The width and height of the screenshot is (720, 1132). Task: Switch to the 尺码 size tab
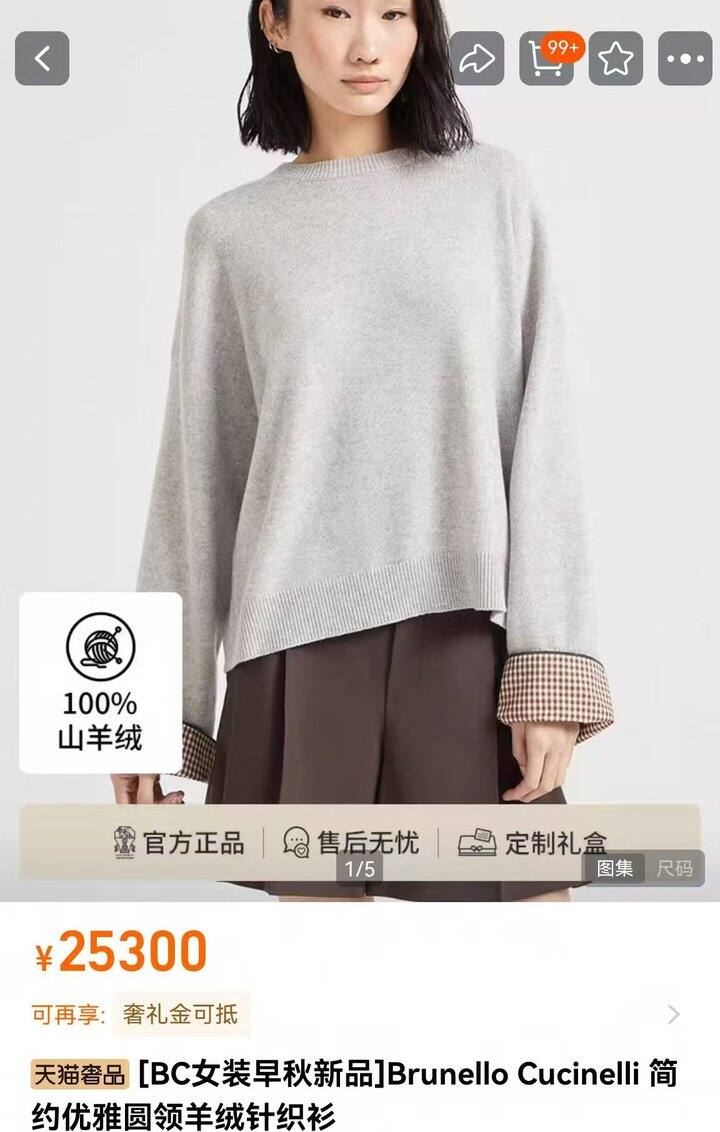pyautogui.click(x=674, y=868)
